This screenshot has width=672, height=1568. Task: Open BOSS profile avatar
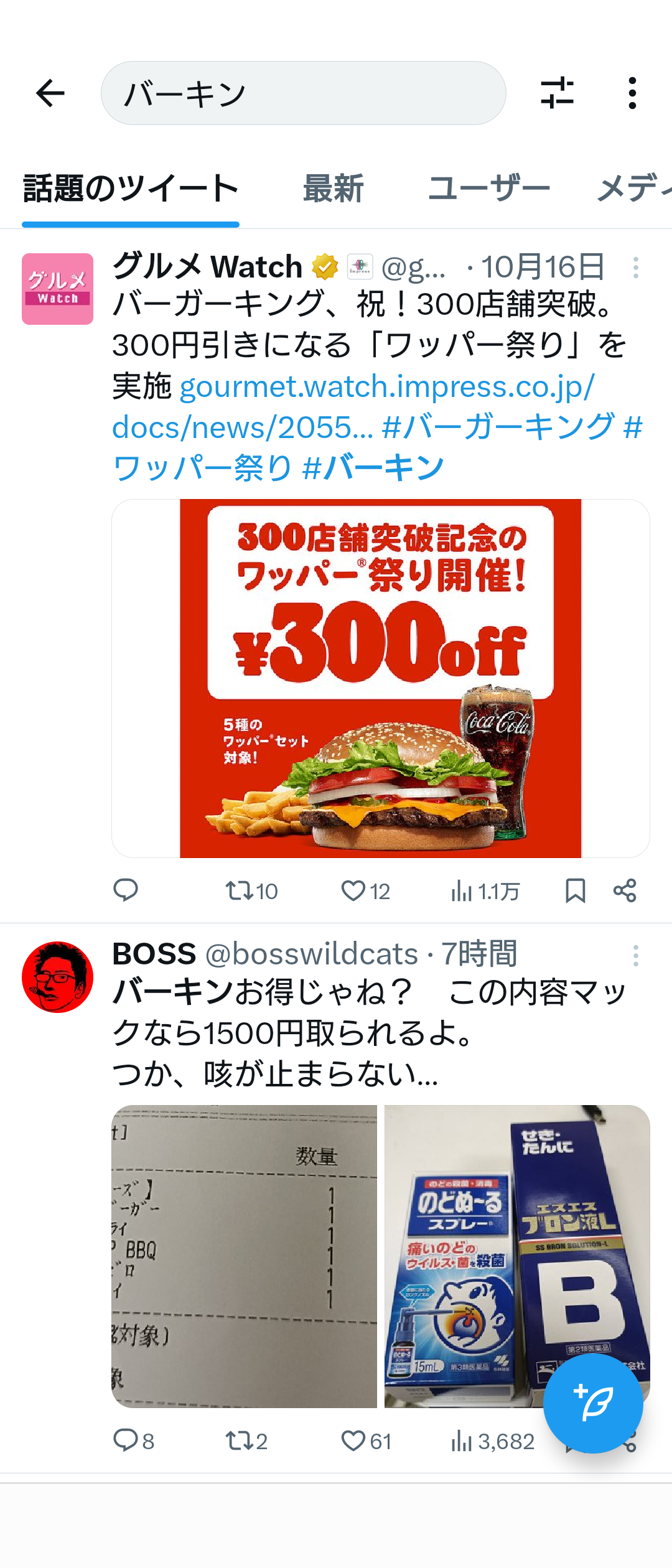(57, 977)
